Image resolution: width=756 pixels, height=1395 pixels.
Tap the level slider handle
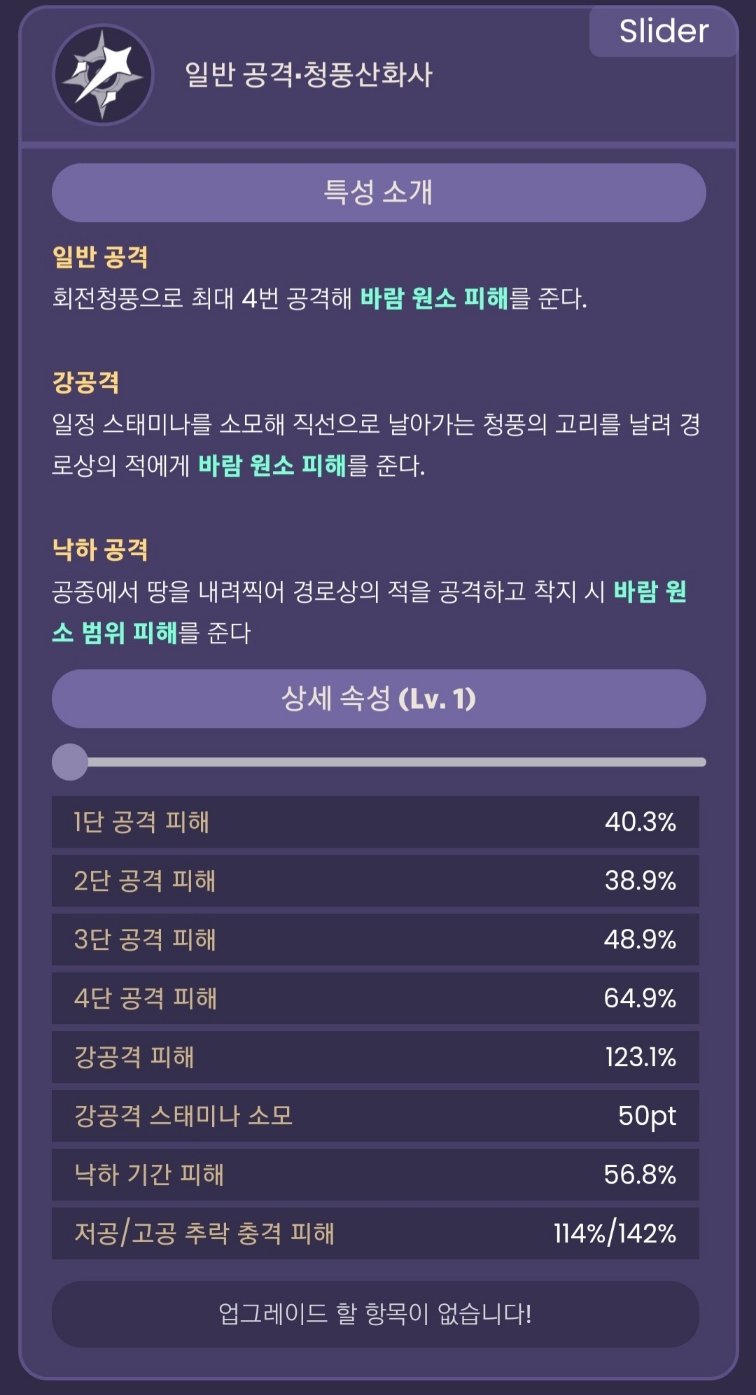pos(70,761)
